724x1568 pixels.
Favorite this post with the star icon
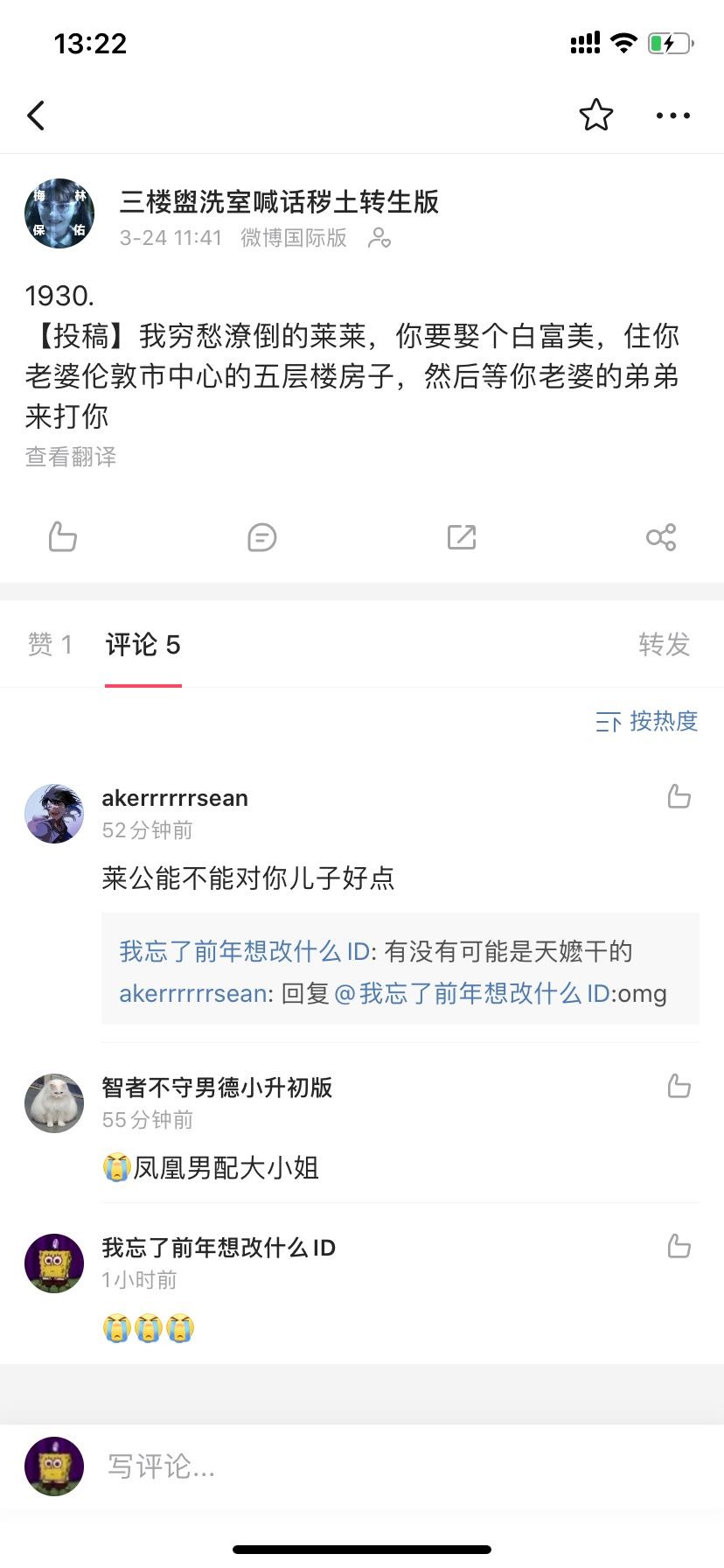pyautogui.click(x=595, y=115)
